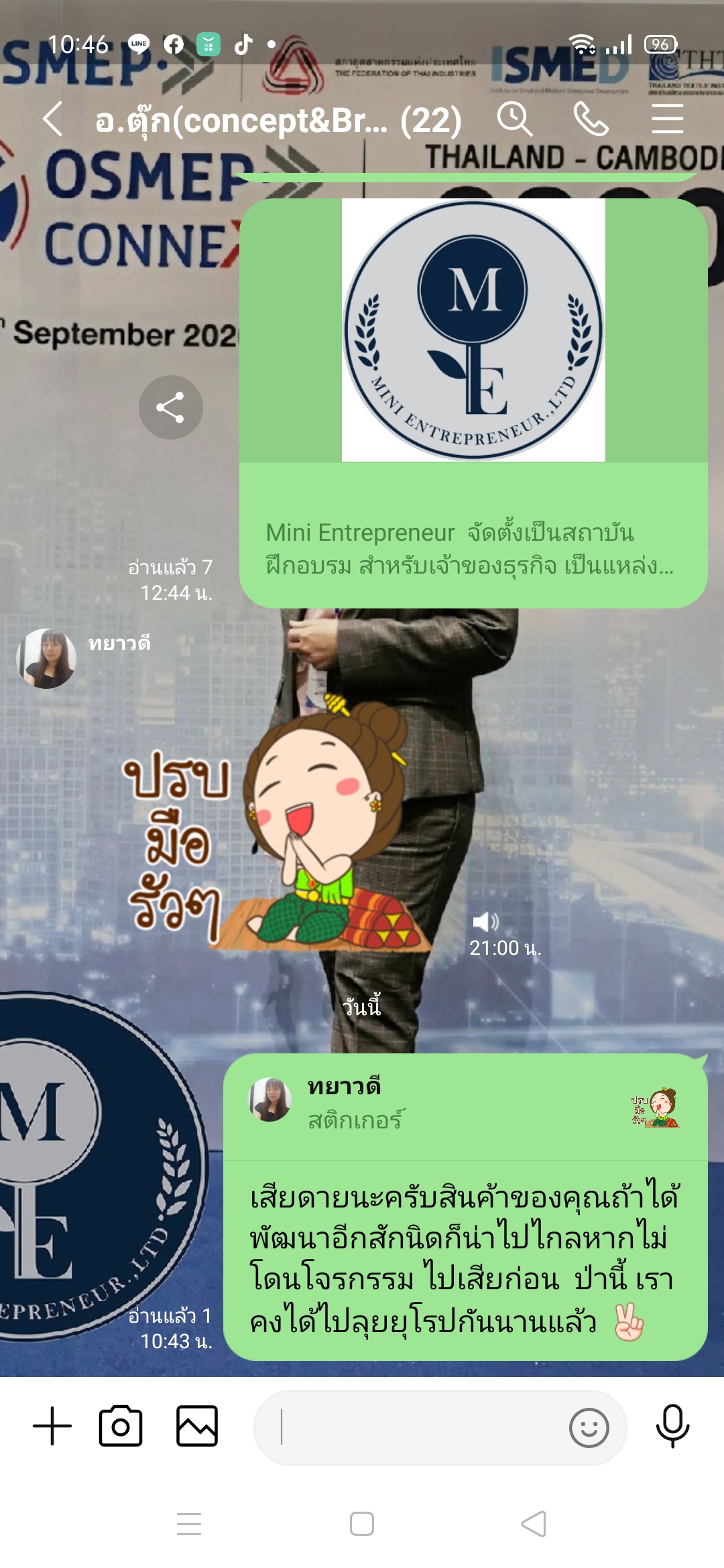This screenshot has height=1568, width=724.
Task: Tap the system back button
Action: pos(534,1524)
